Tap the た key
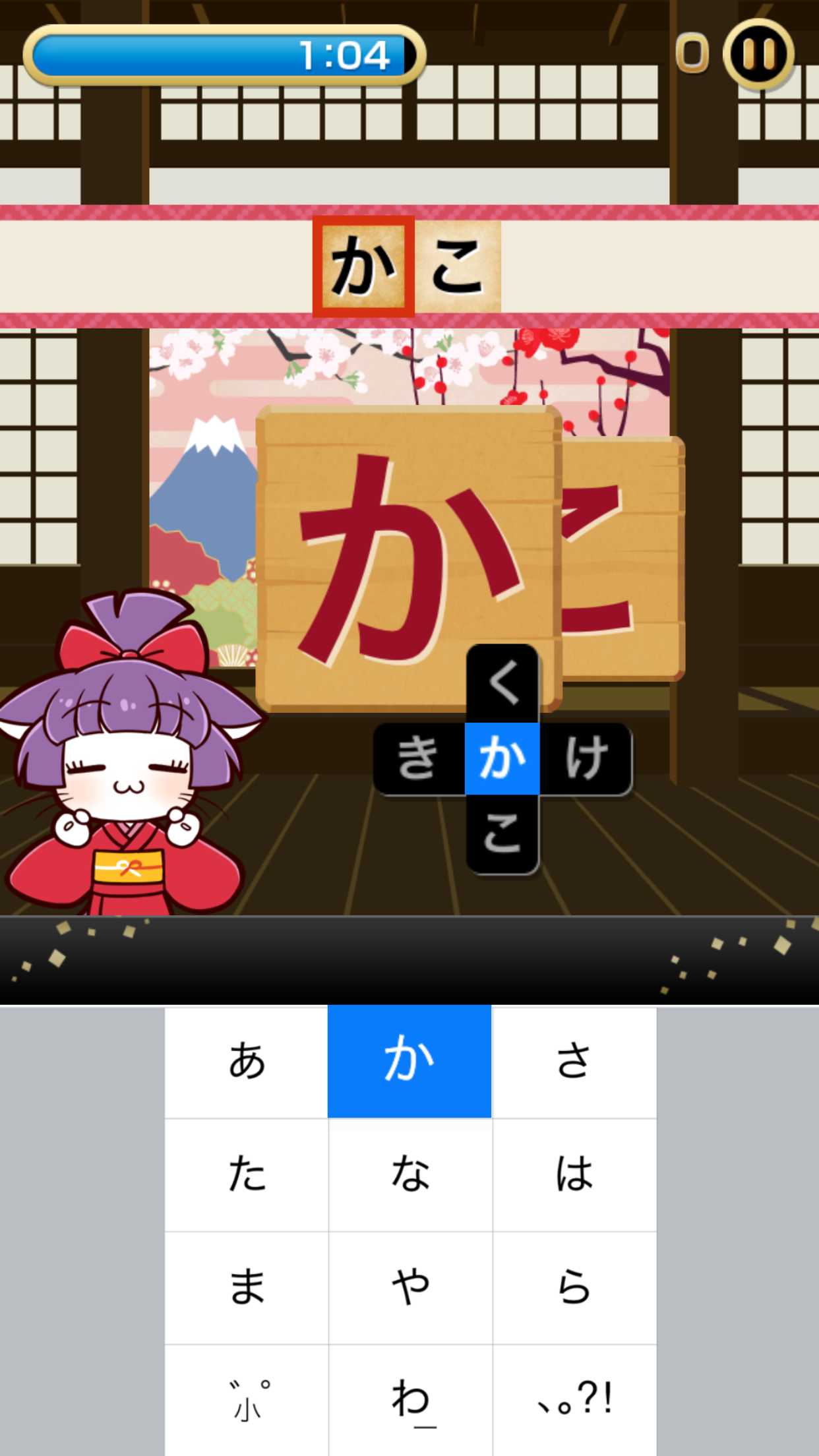Viewport: 819px width, 1456px height. [x=247, y=1175]
